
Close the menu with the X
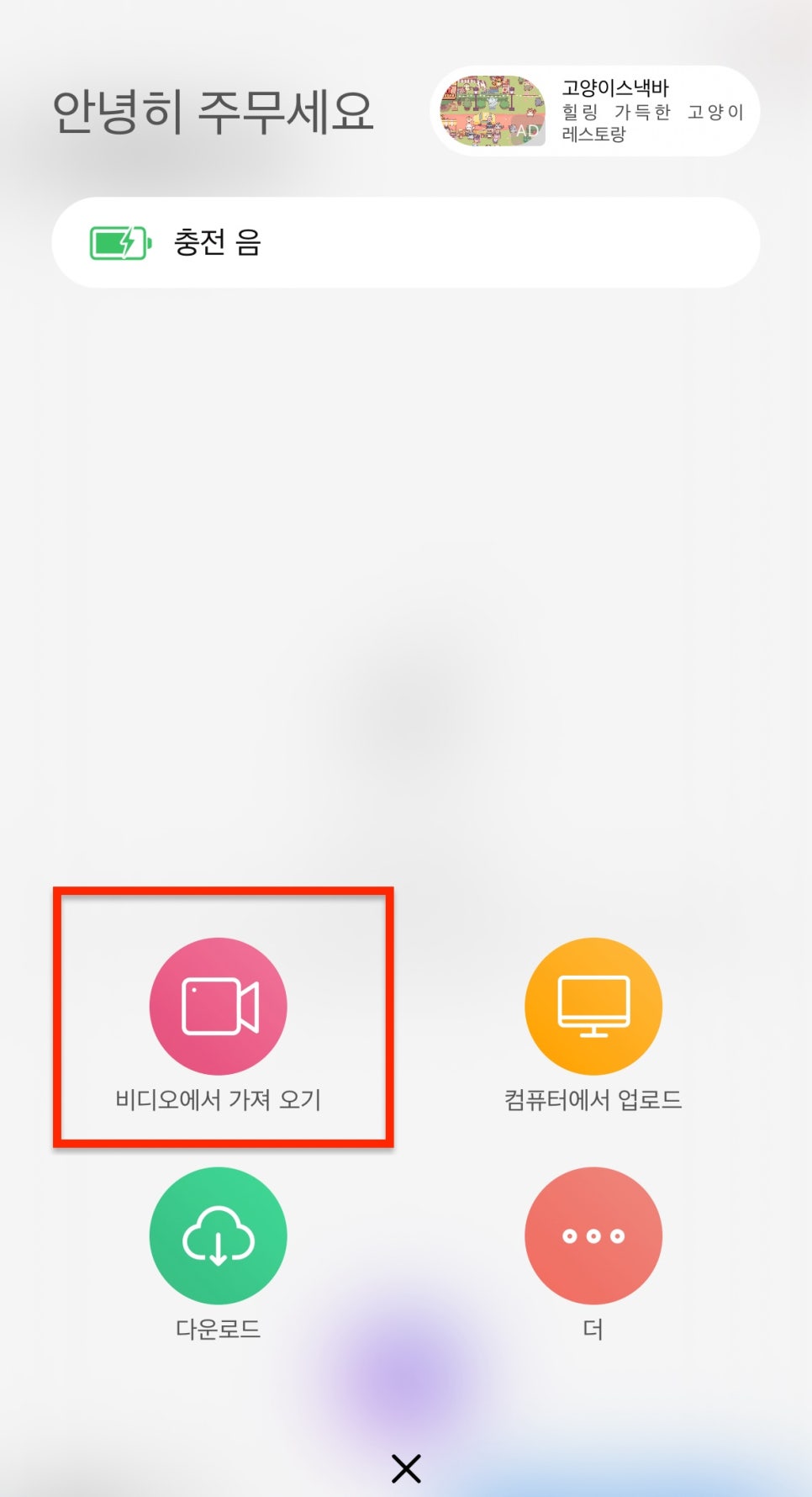tap(406, 1469)
